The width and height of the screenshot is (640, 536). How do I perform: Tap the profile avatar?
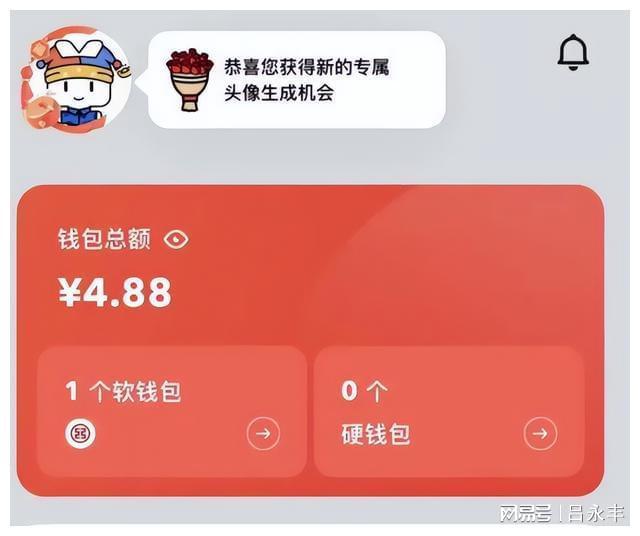pyautogui.click(x=77, y=80)
